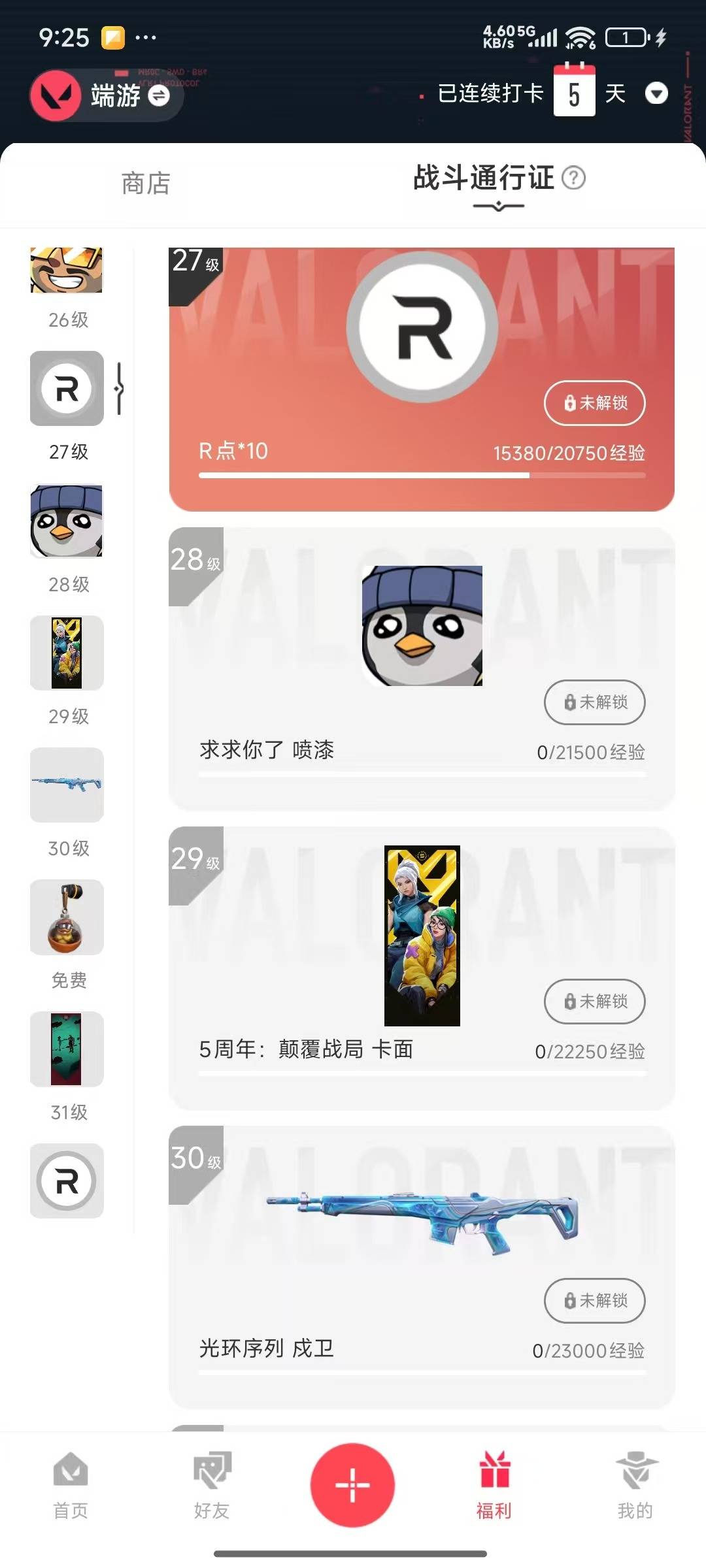Select the 26级 reward in sidebar

(67, 270)
